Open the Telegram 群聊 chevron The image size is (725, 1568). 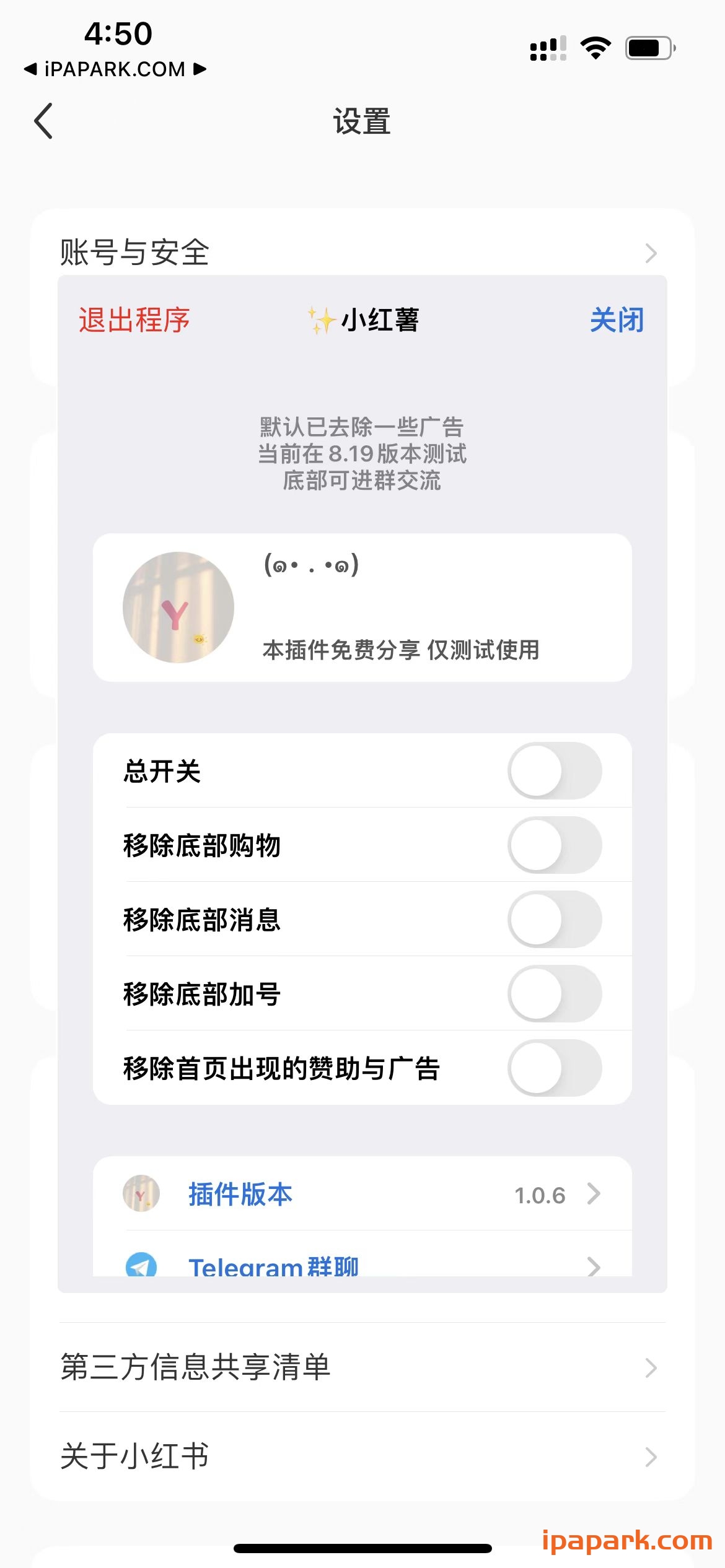pos(594,1268)
